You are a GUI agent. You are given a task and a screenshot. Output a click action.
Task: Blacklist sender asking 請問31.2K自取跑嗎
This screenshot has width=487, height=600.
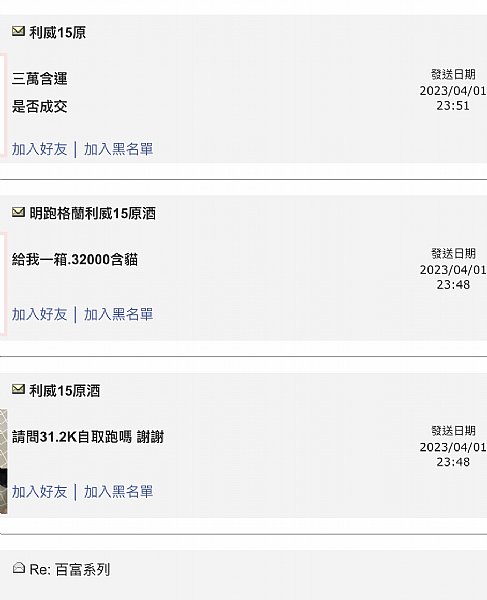(x=119, y=491)
